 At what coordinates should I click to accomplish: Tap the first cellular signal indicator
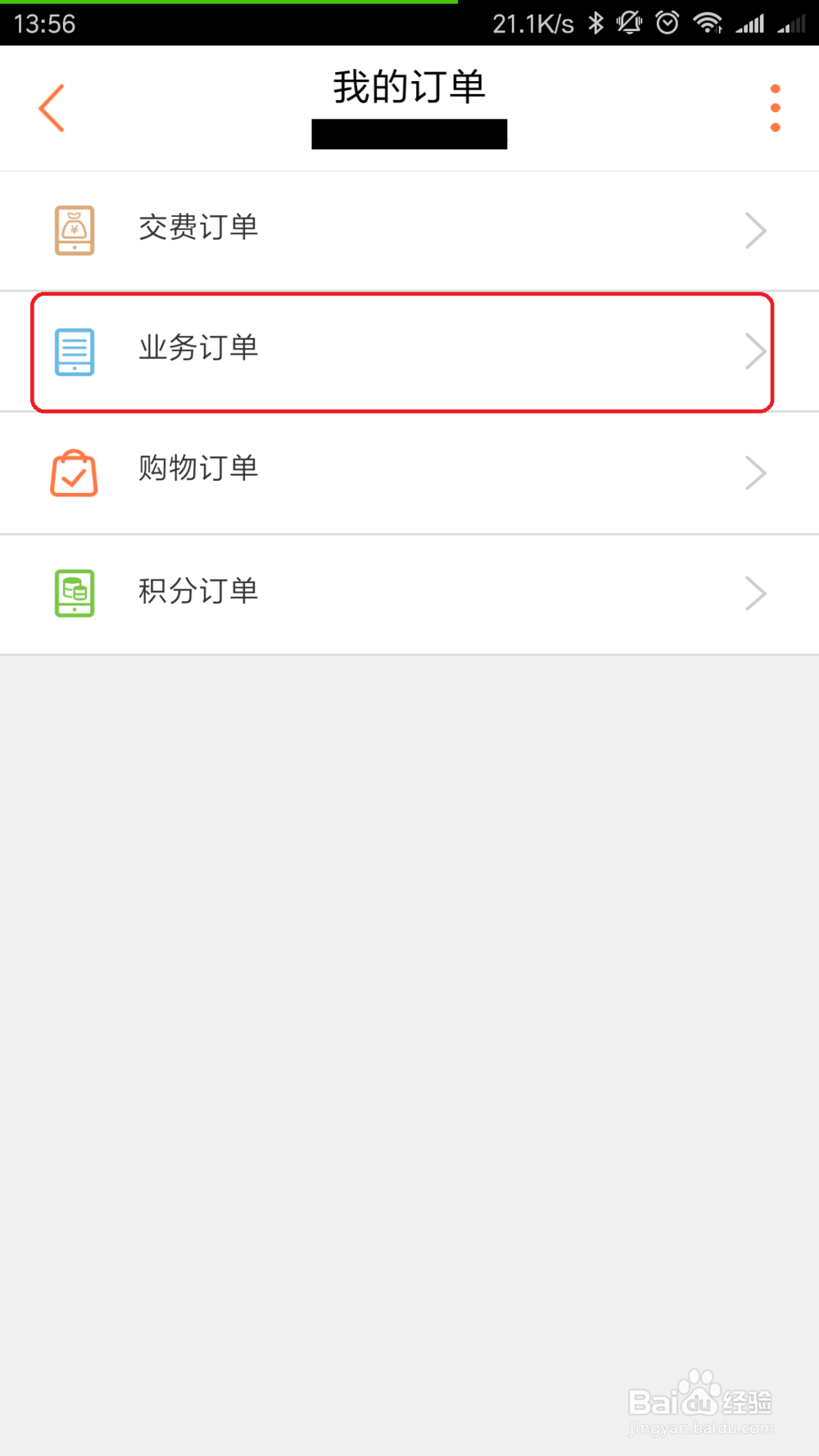point(753,23)
